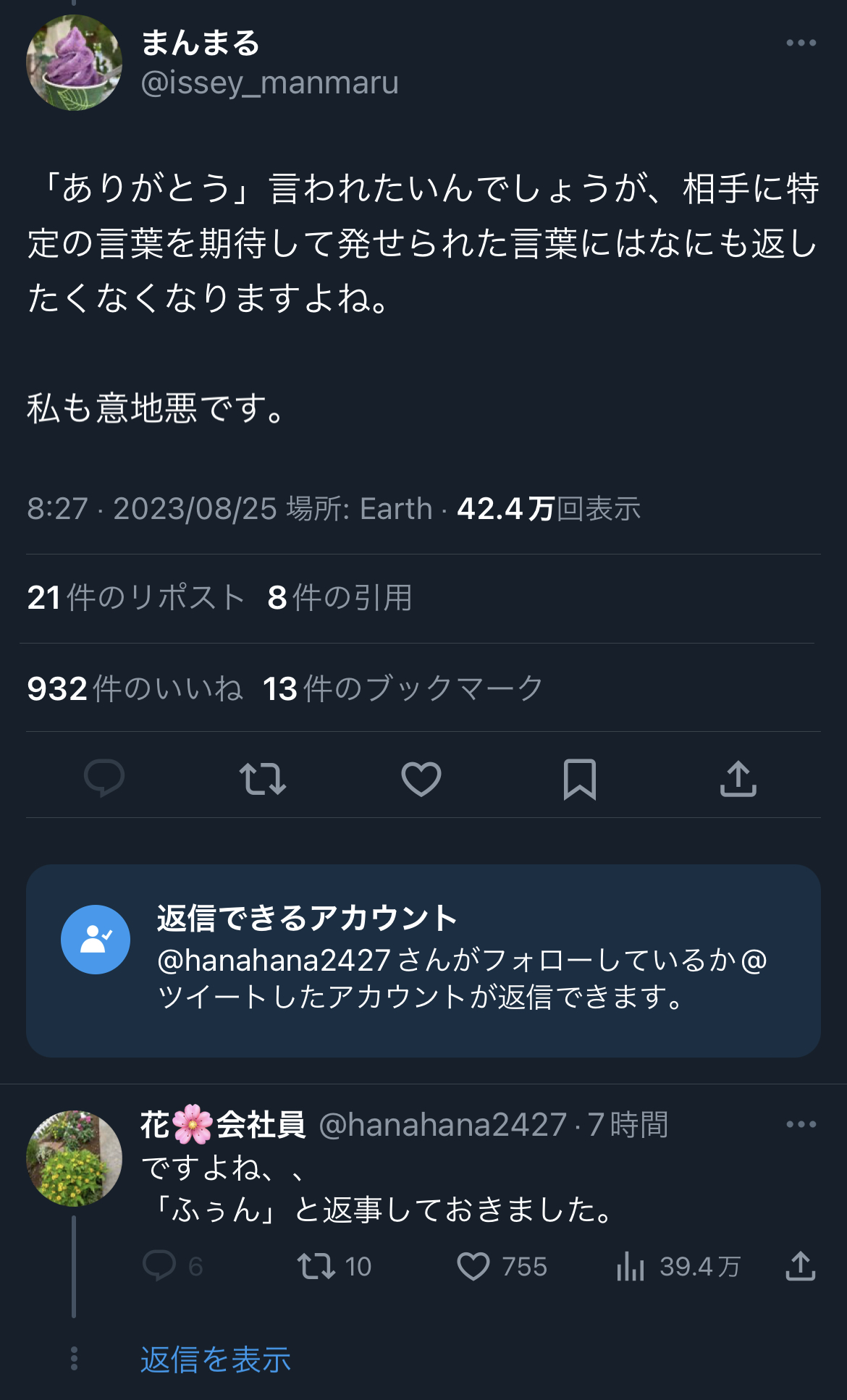
Task: Open overflow menu on まんまる's post
Action: [801, 43]
